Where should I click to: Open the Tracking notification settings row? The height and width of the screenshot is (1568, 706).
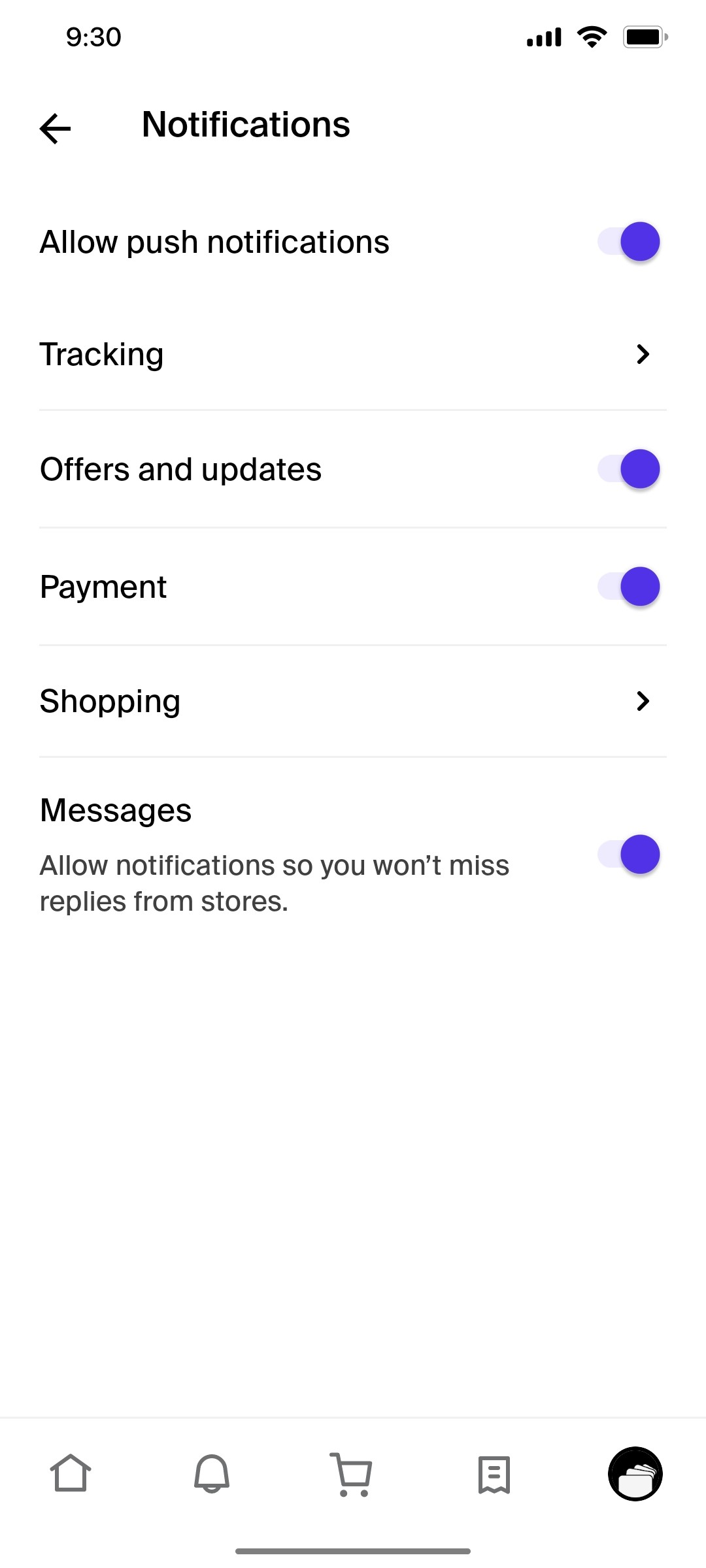(x=261, y=354)
